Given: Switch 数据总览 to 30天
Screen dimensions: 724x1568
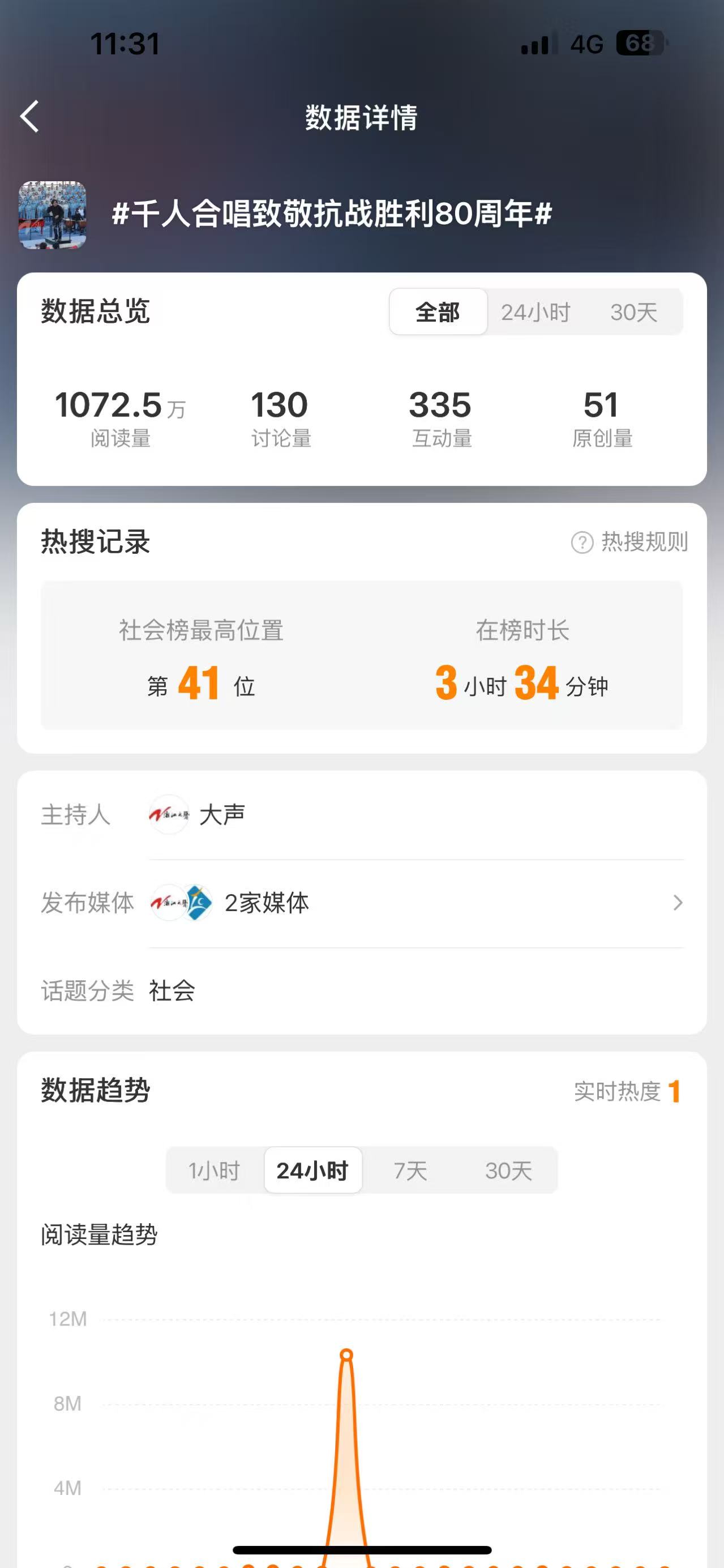Looking at the screenshot, I should [x=633, y=312].
